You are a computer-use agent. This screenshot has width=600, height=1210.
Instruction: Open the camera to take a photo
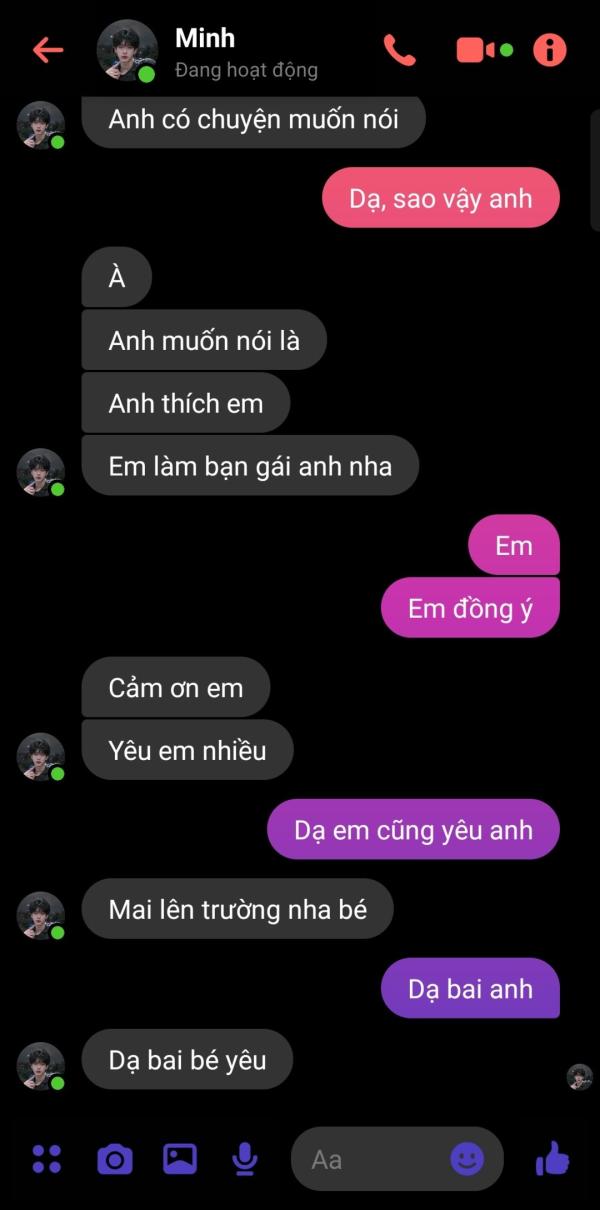click(114, 1159)
